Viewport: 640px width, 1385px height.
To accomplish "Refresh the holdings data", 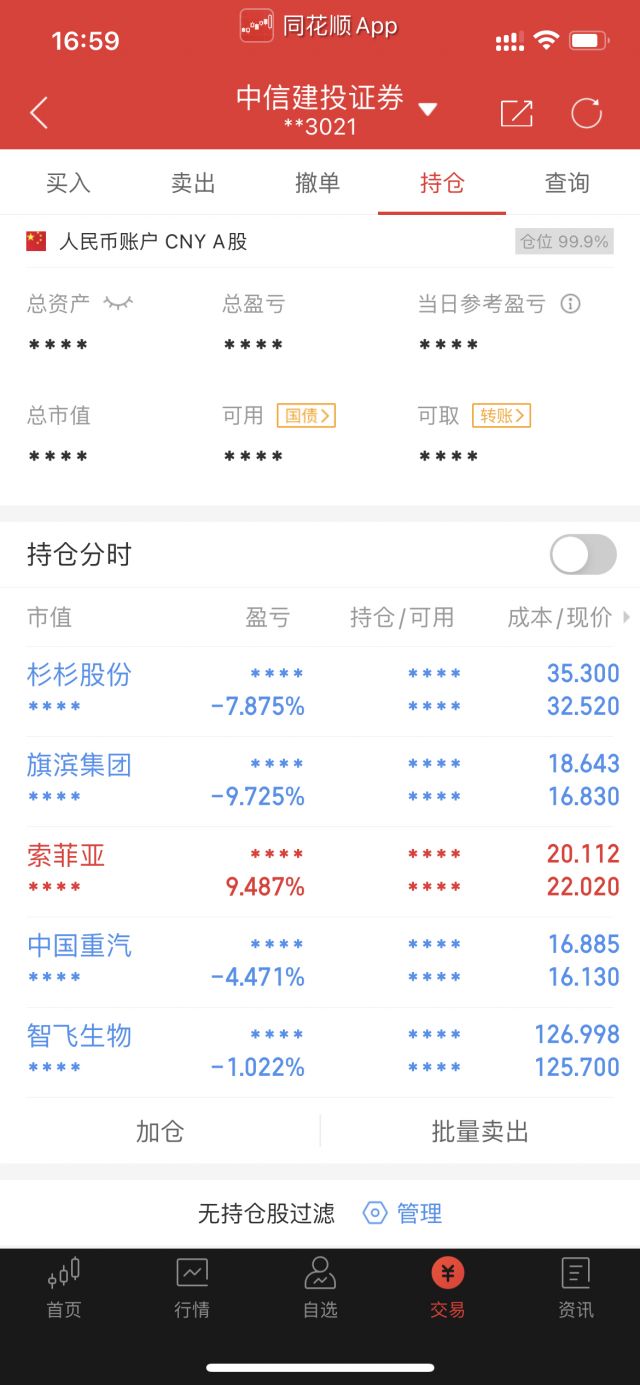I will (x=586, y=113).
